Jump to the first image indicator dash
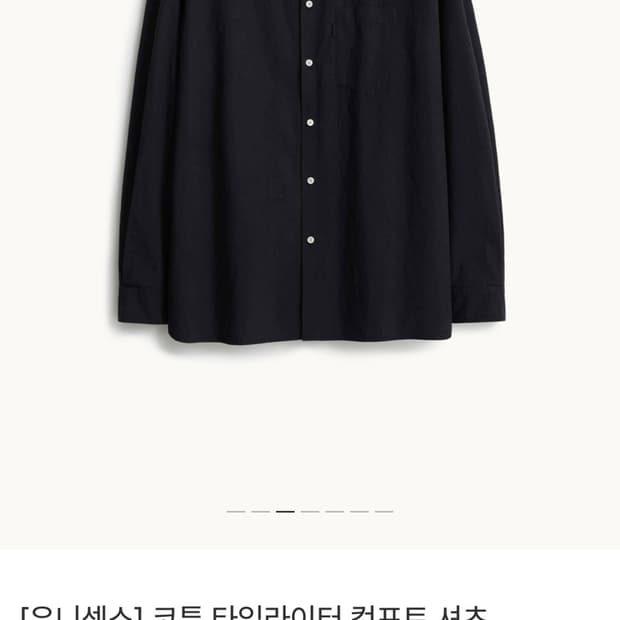This screenshot has width=620, height=620. pos(236,511)
